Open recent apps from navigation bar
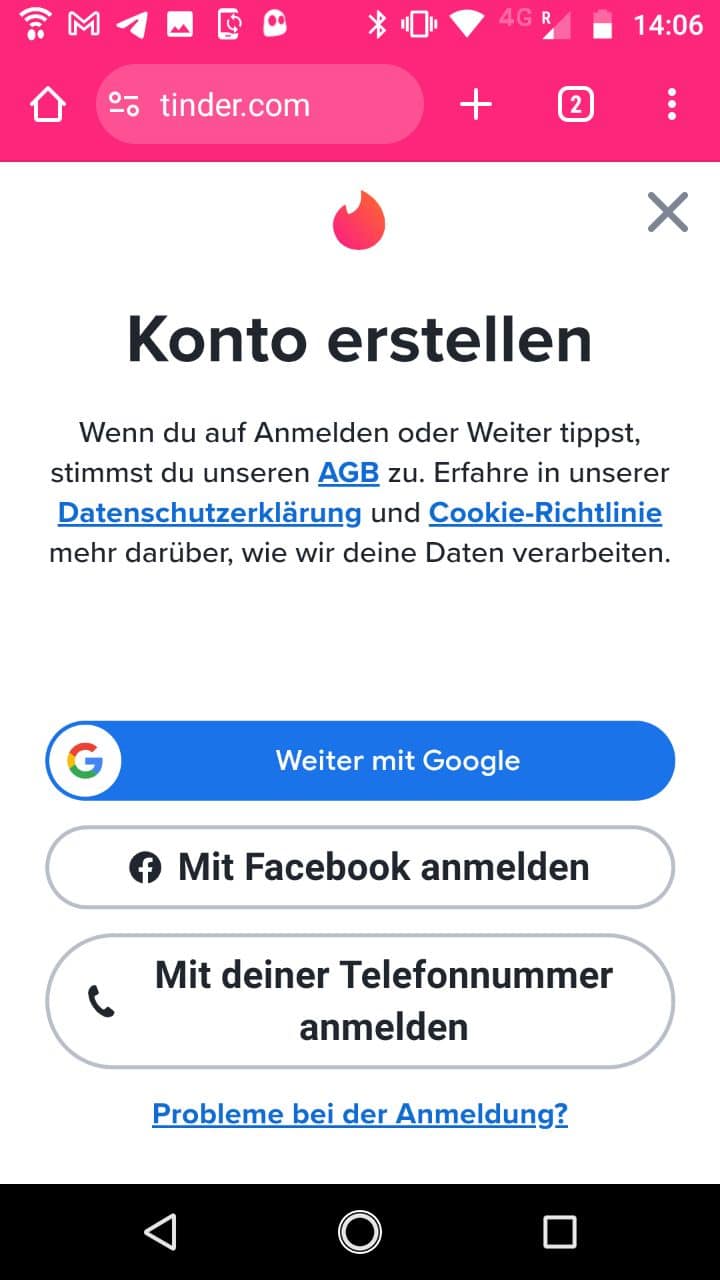The width and height of the screenshot is (720, 1280). [559, 1232]
